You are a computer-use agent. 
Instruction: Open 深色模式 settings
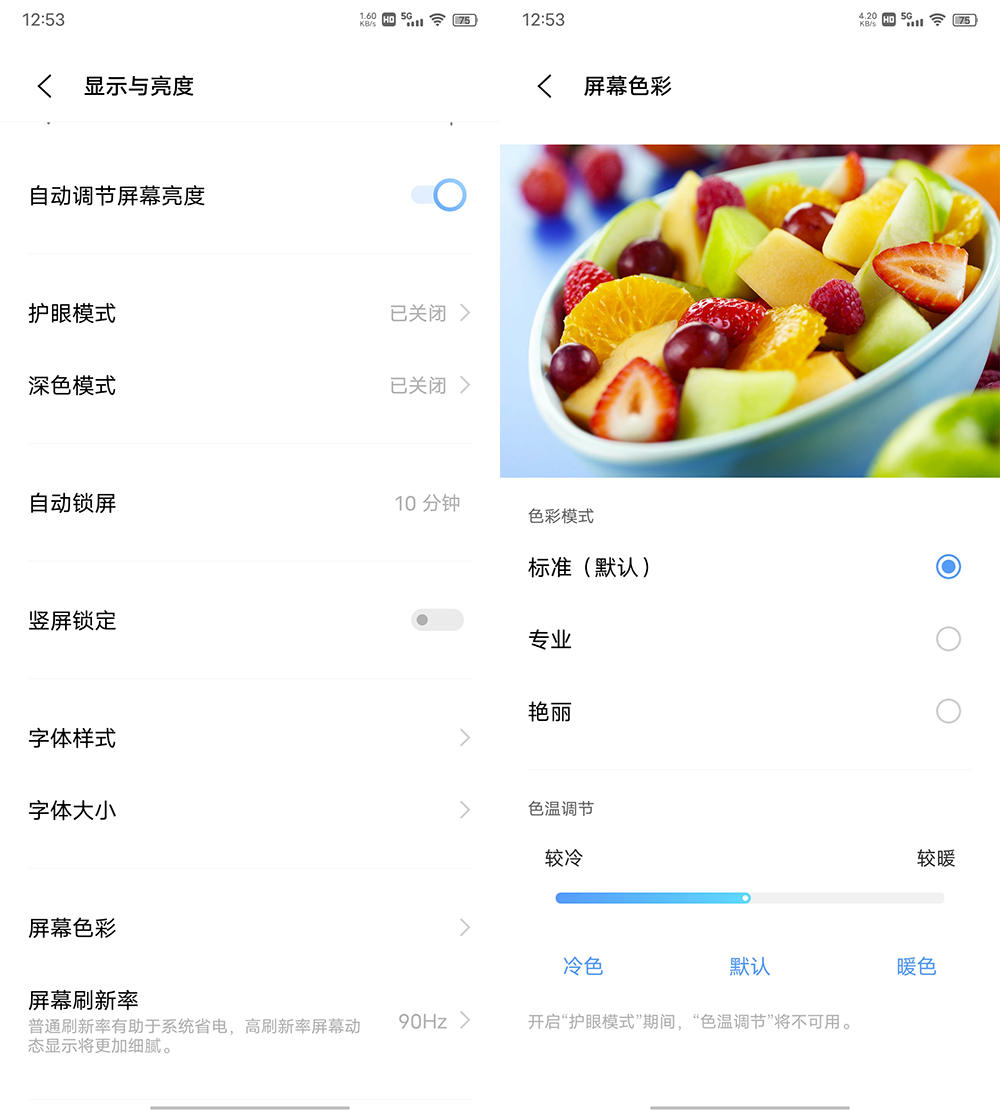click(x=249, y=385)
